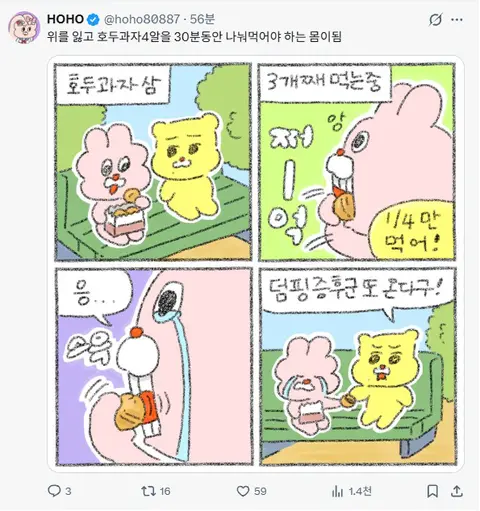Image resolution: width=480 pixels, height=511 pixels.
Task: Open the @hoho80887 handle
Action: tap(142, 19)
